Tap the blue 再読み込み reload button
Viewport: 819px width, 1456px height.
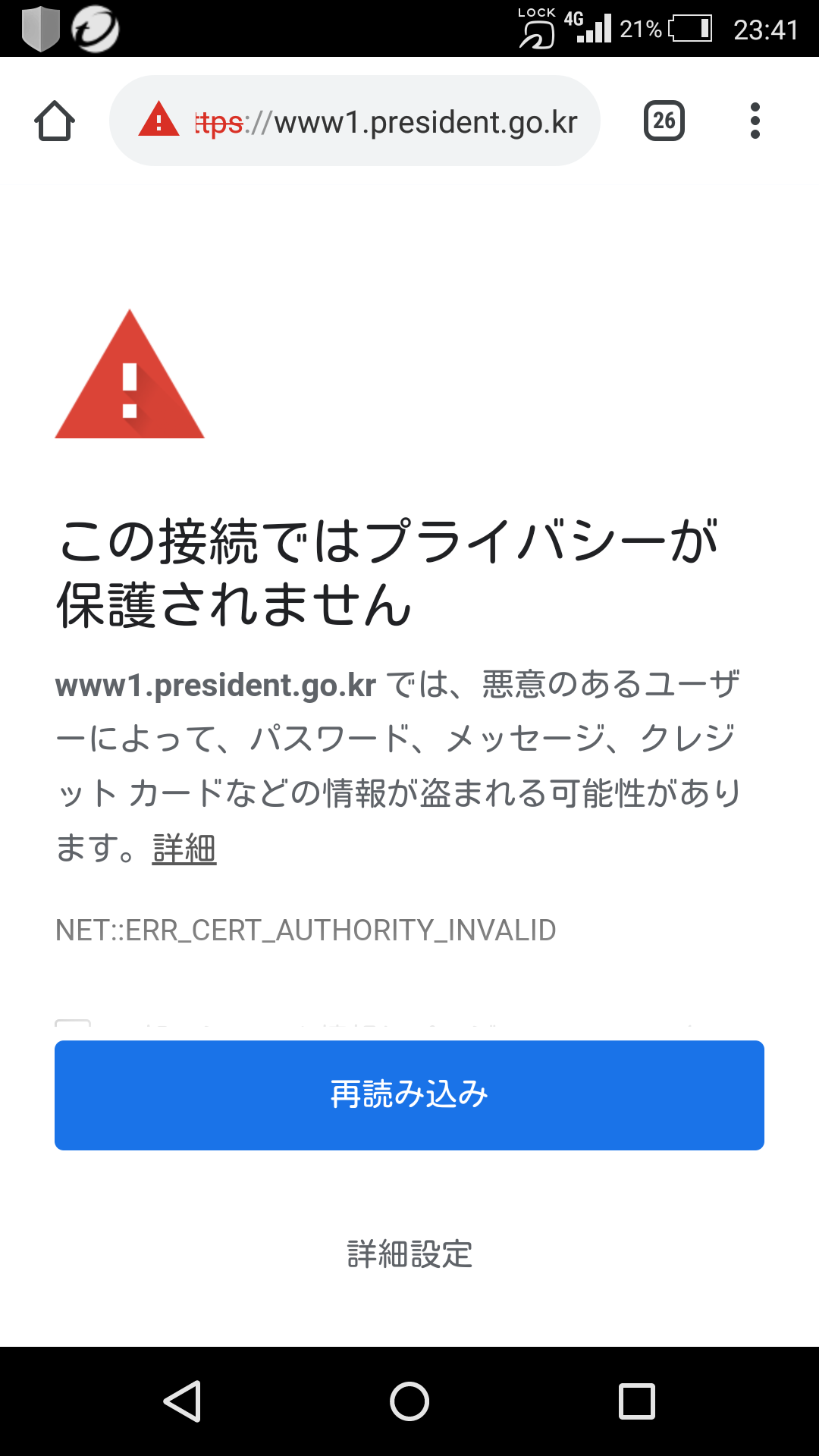[409, 1095]
